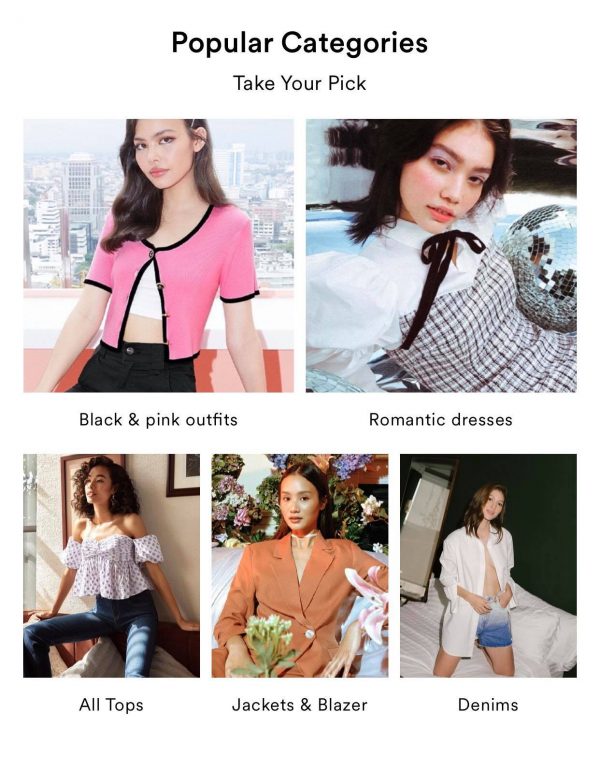Open the Denims category tile

[488, 566]
